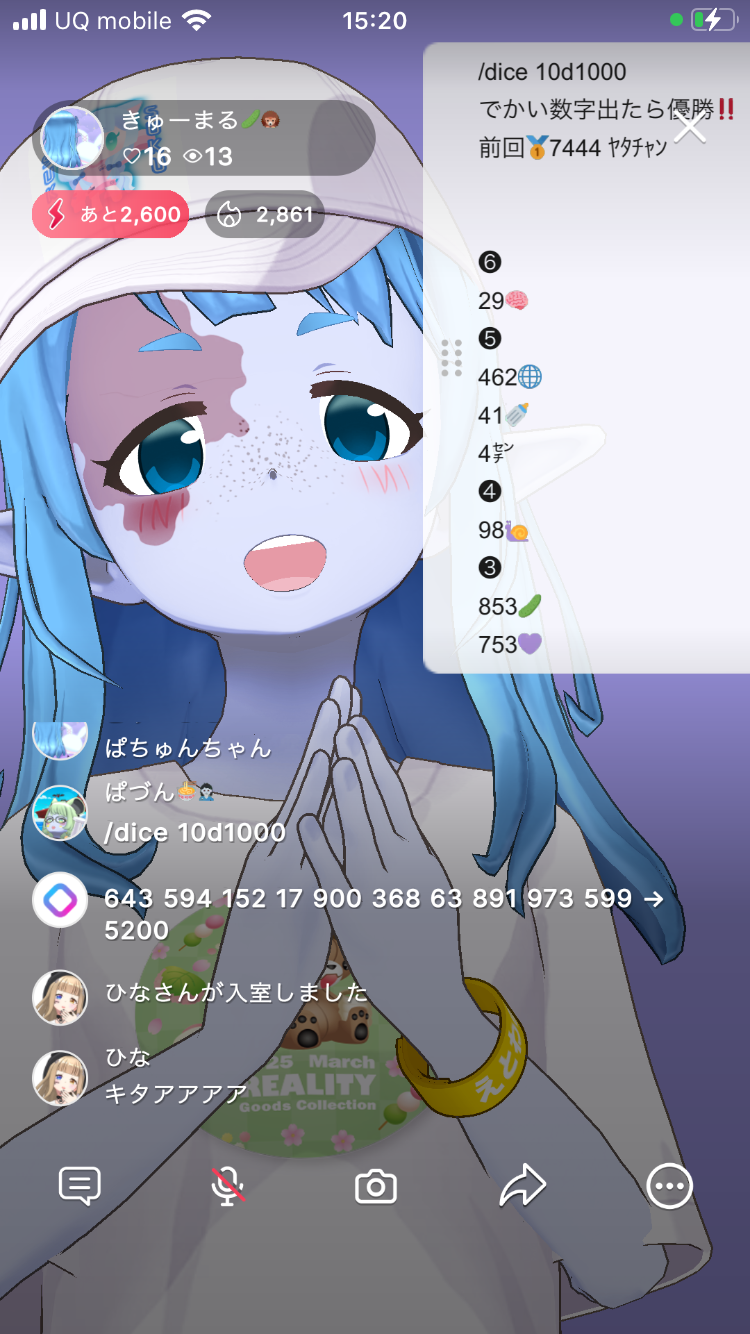Viewport: 750px width, 1334px height.
Task: Open the 2,861 flame counter chip
Action: tap(265, 214)
